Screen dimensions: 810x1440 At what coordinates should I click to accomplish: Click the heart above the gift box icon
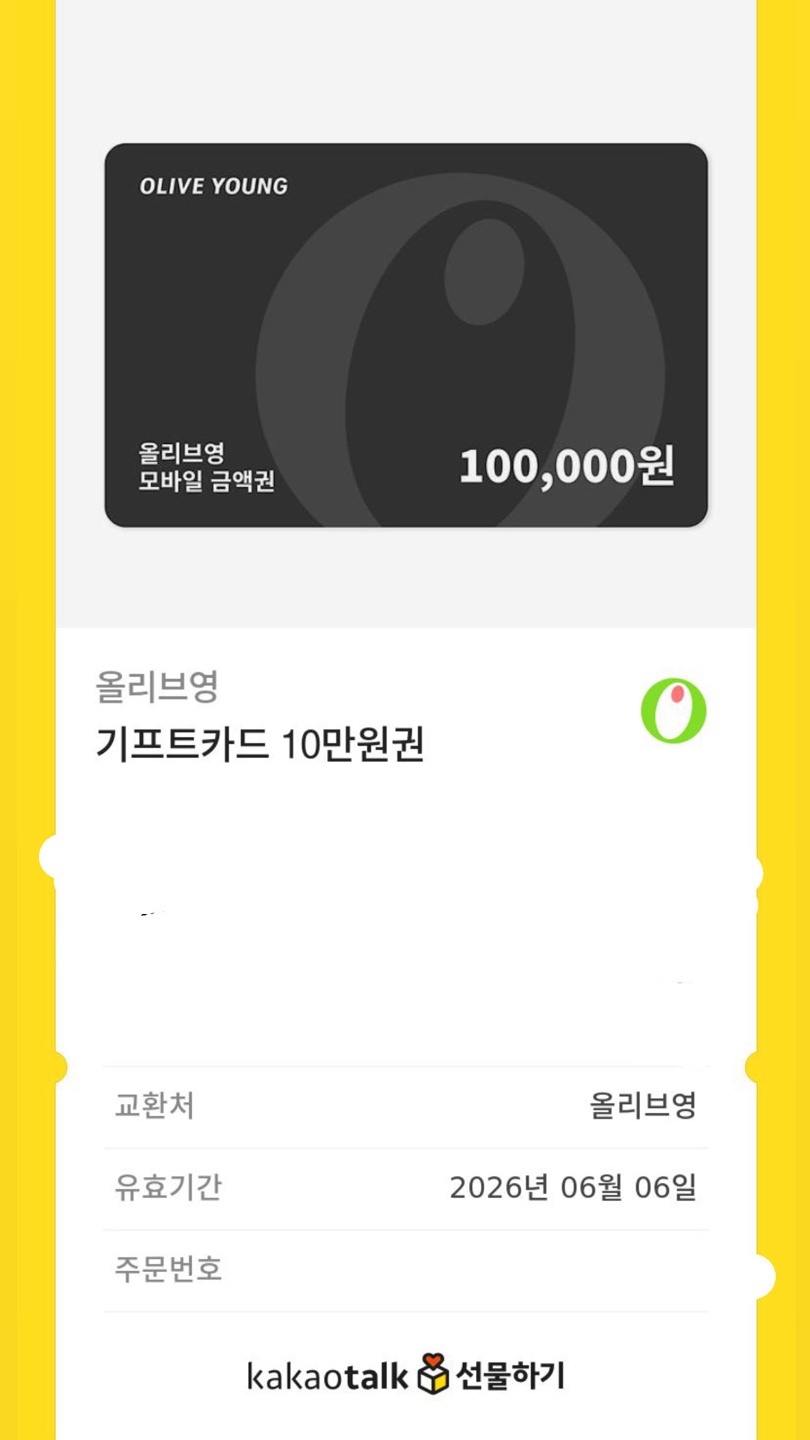pos(433,1358)
